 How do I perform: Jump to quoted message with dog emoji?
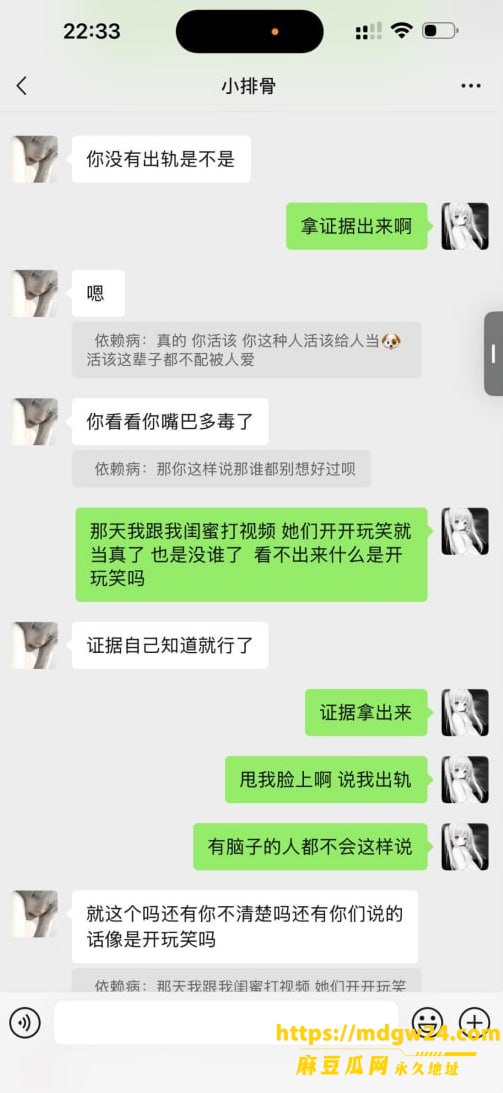(x=247, y=350)
